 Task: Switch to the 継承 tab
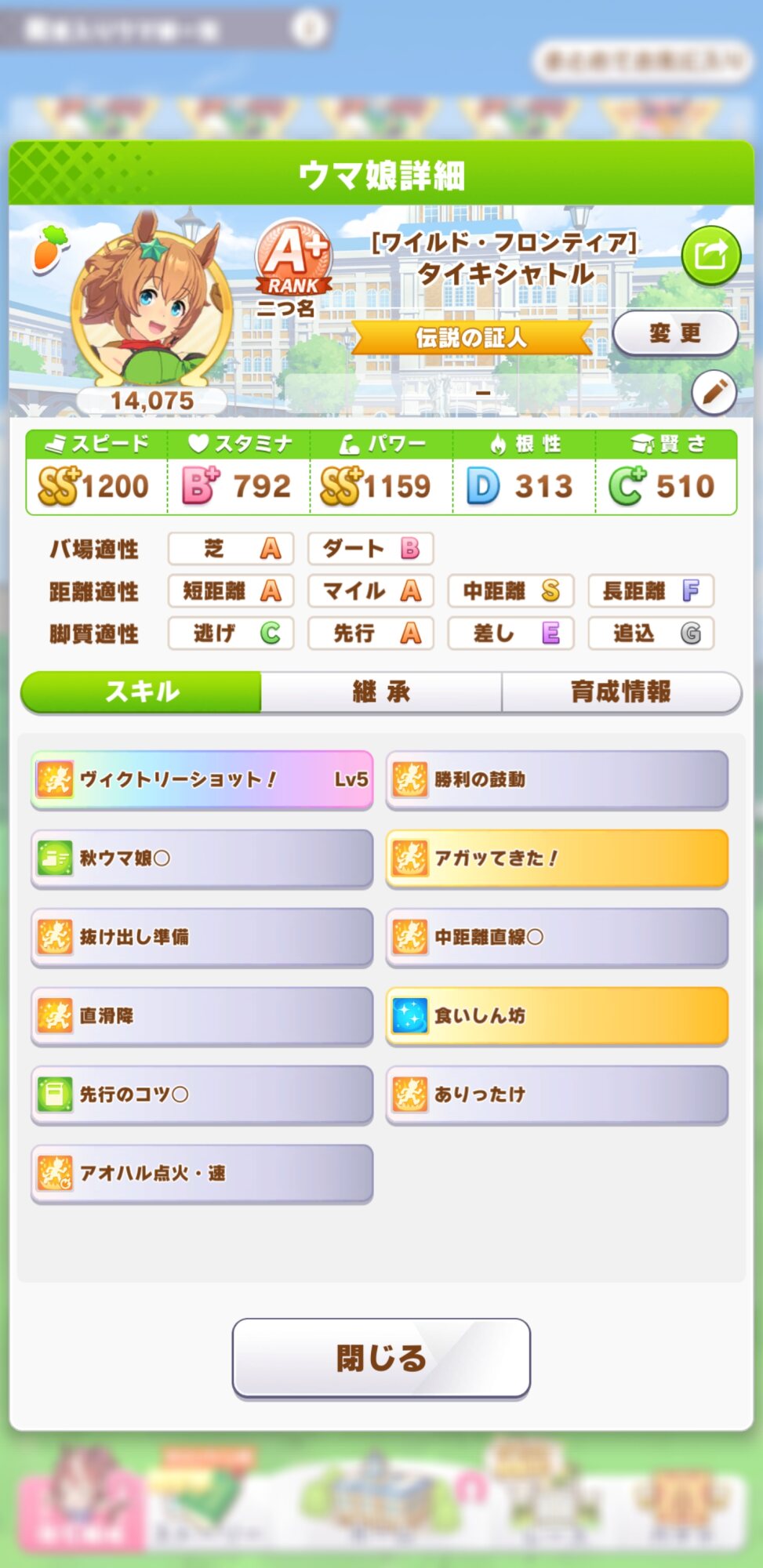pyautogui.click(x=381, y=691)
